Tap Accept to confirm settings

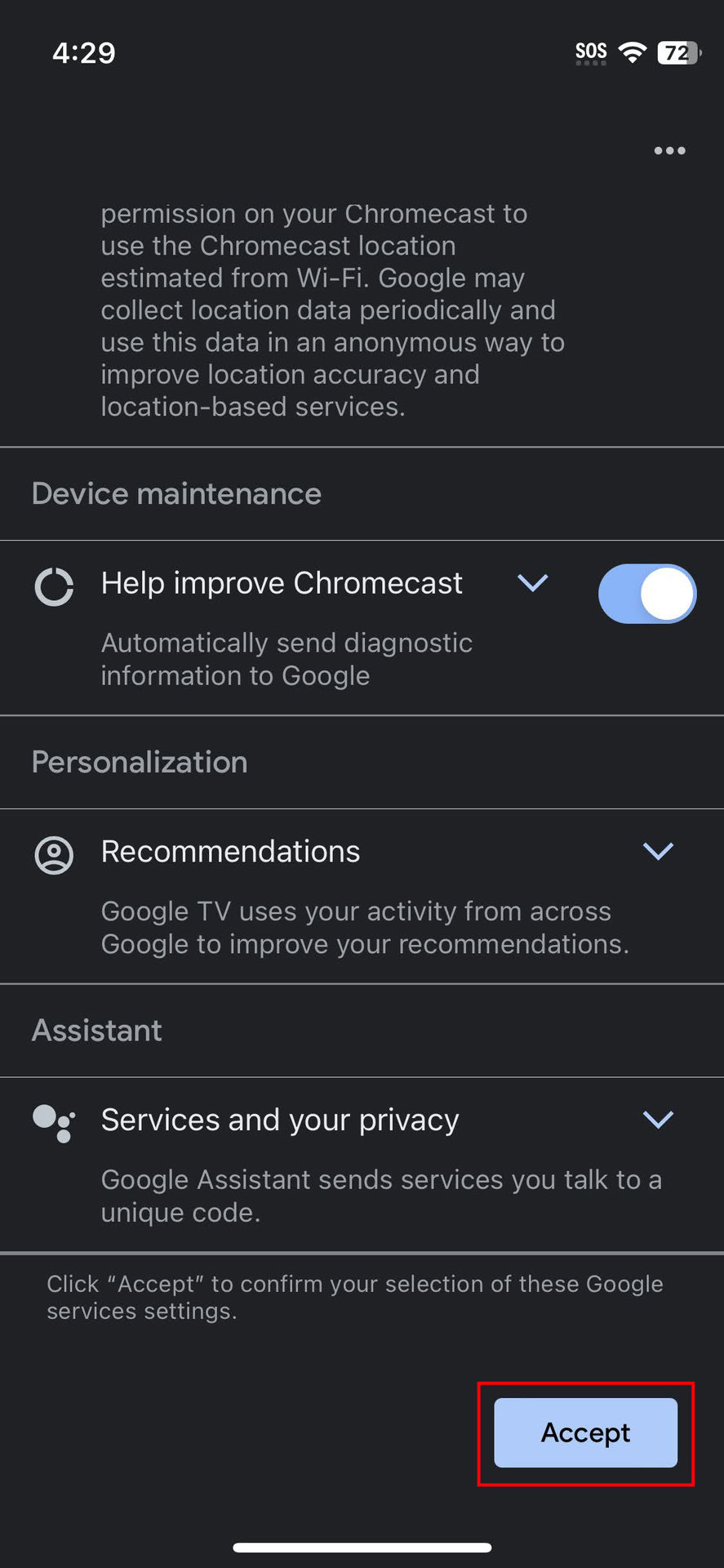[x=585, y=1432]
